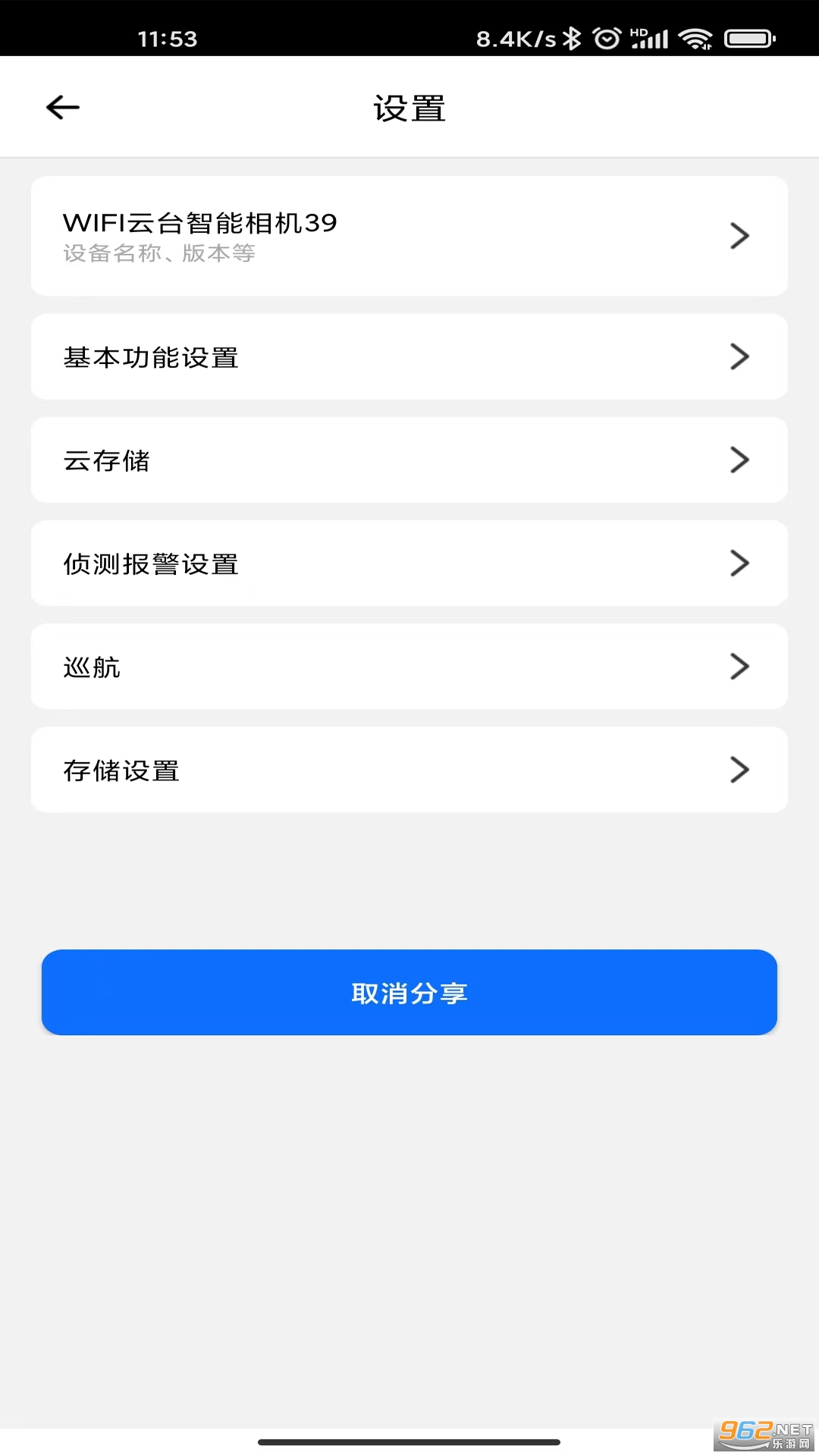Expand the 存储设置 storage settings row
The height and width of the screenshot is (1456, 819).
409,770
